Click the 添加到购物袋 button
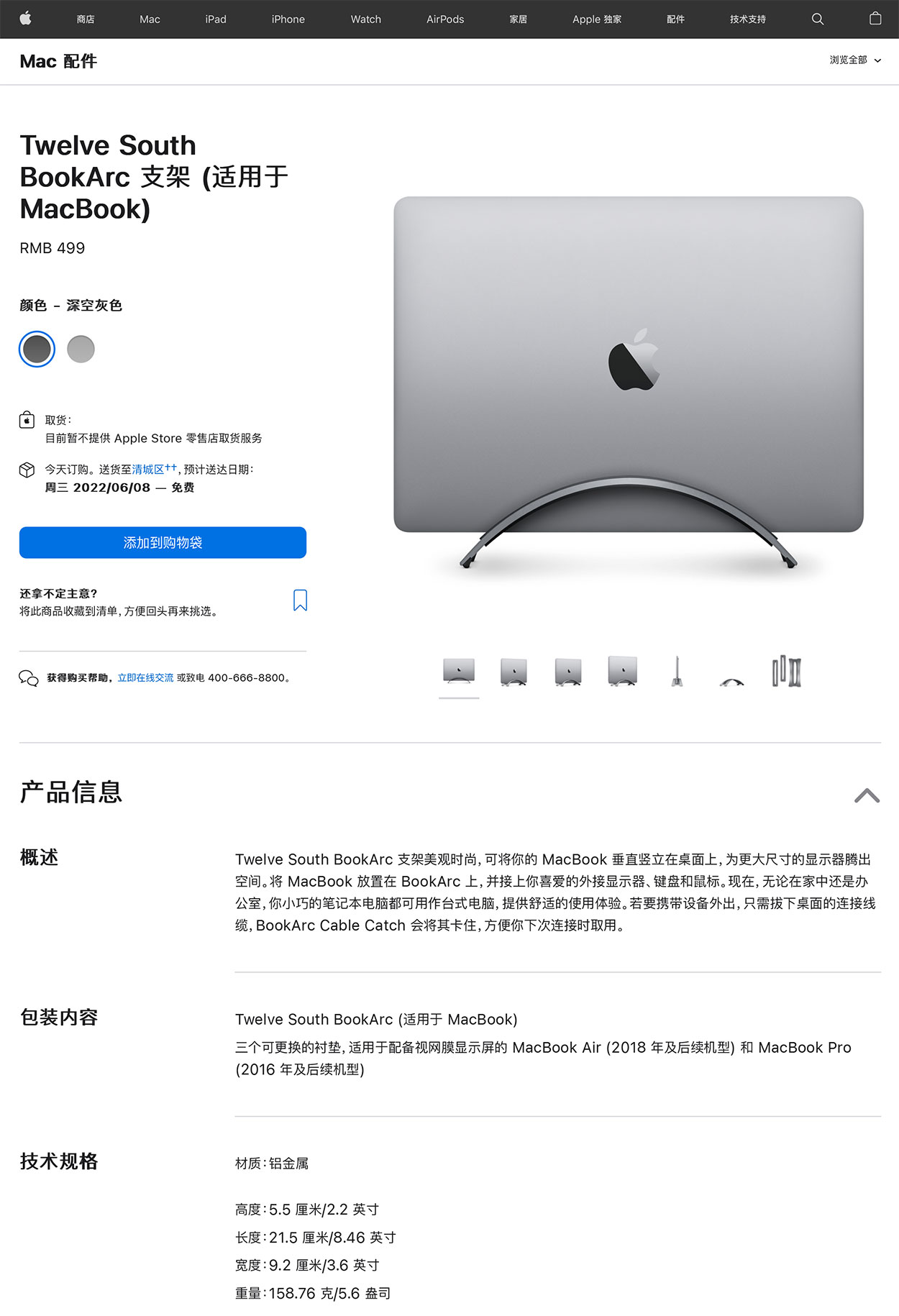899x1316 pixels. click(x=163, y=542)
